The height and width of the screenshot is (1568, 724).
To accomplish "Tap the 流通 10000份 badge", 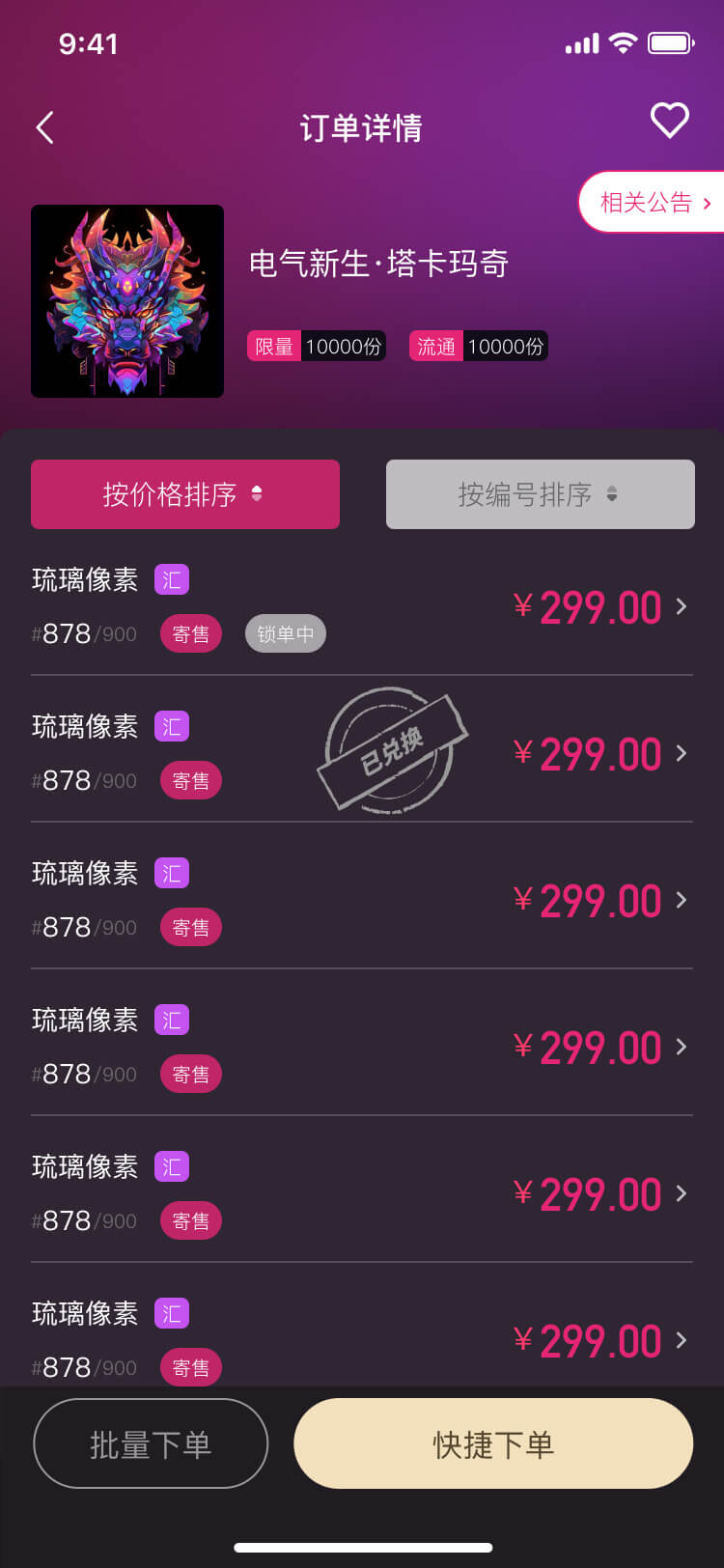I will pos(478,345).
